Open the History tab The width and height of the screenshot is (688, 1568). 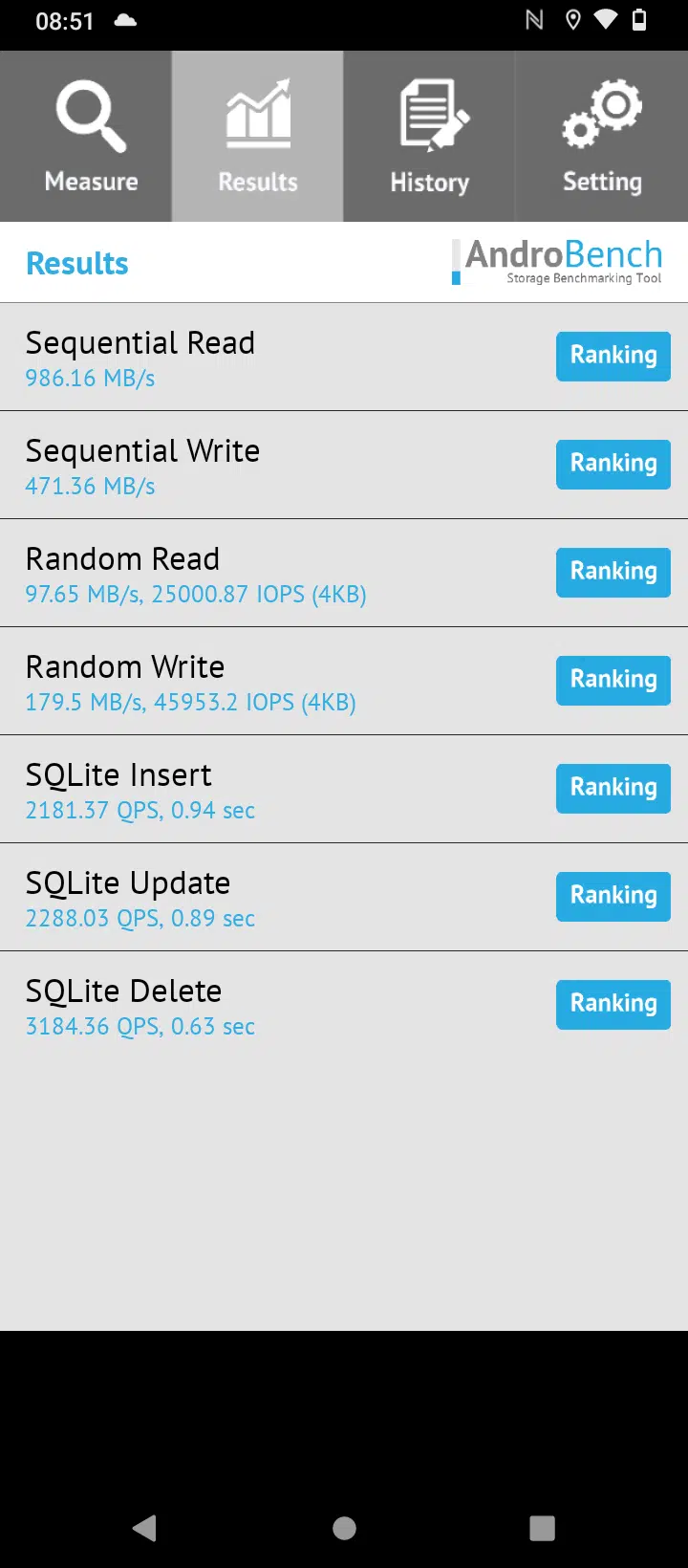[430, 137]
